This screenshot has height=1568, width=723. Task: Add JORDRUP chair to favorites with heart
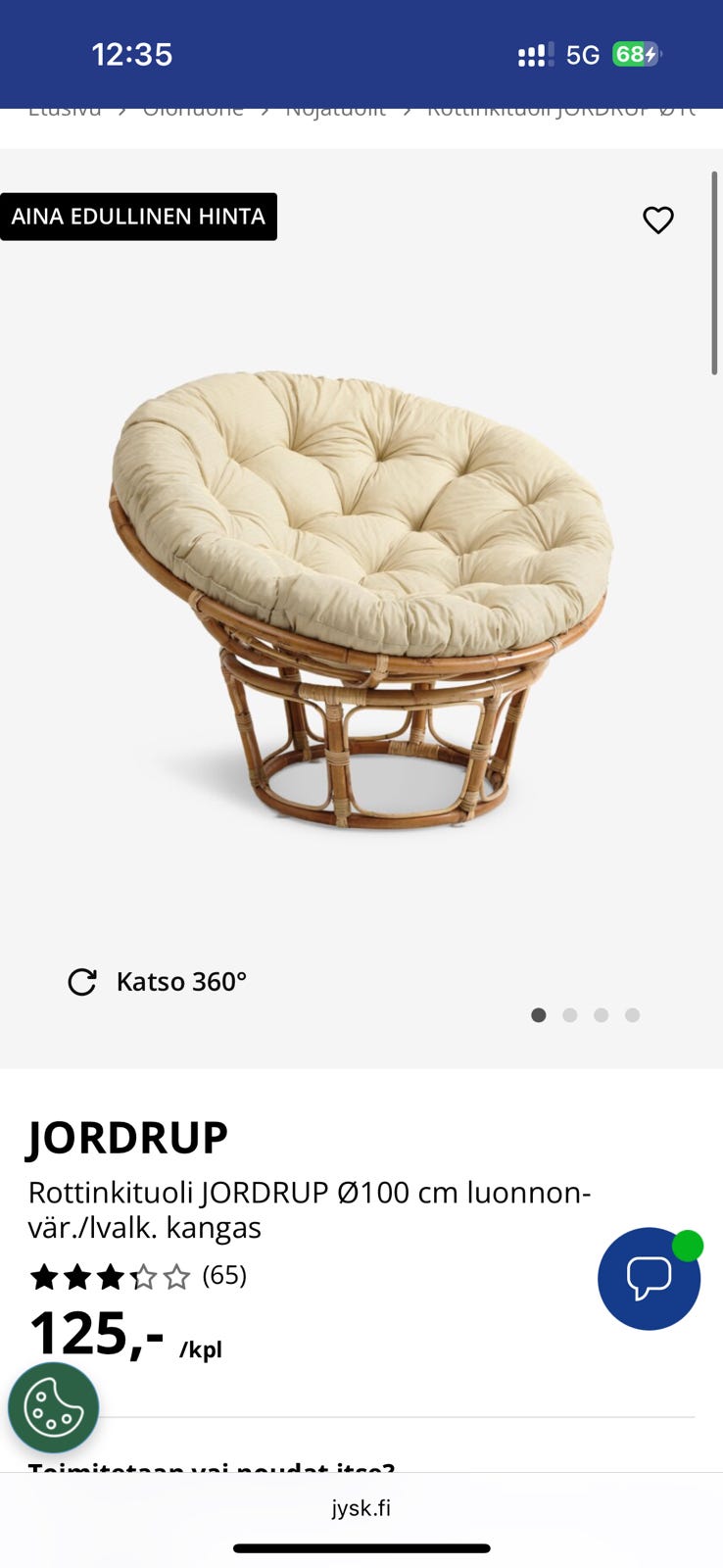coord(657,220)
